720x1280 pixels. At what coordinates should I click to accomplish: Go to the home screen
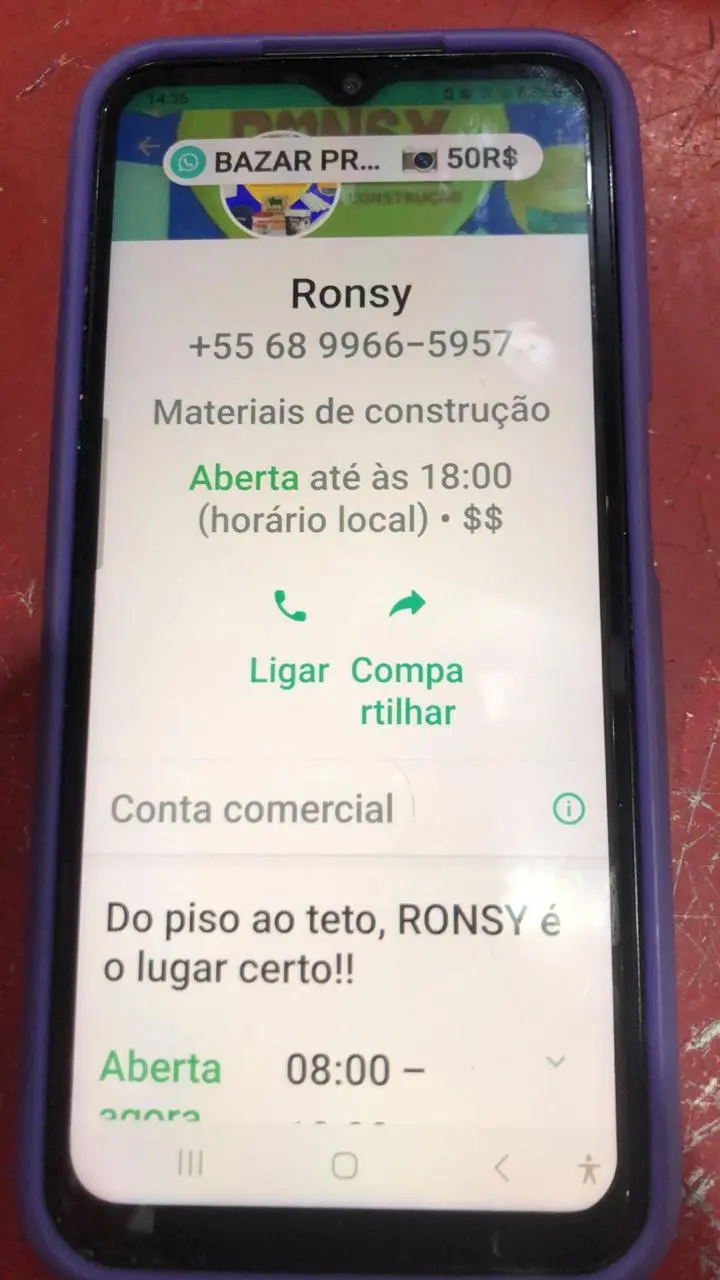point(345,1165)
